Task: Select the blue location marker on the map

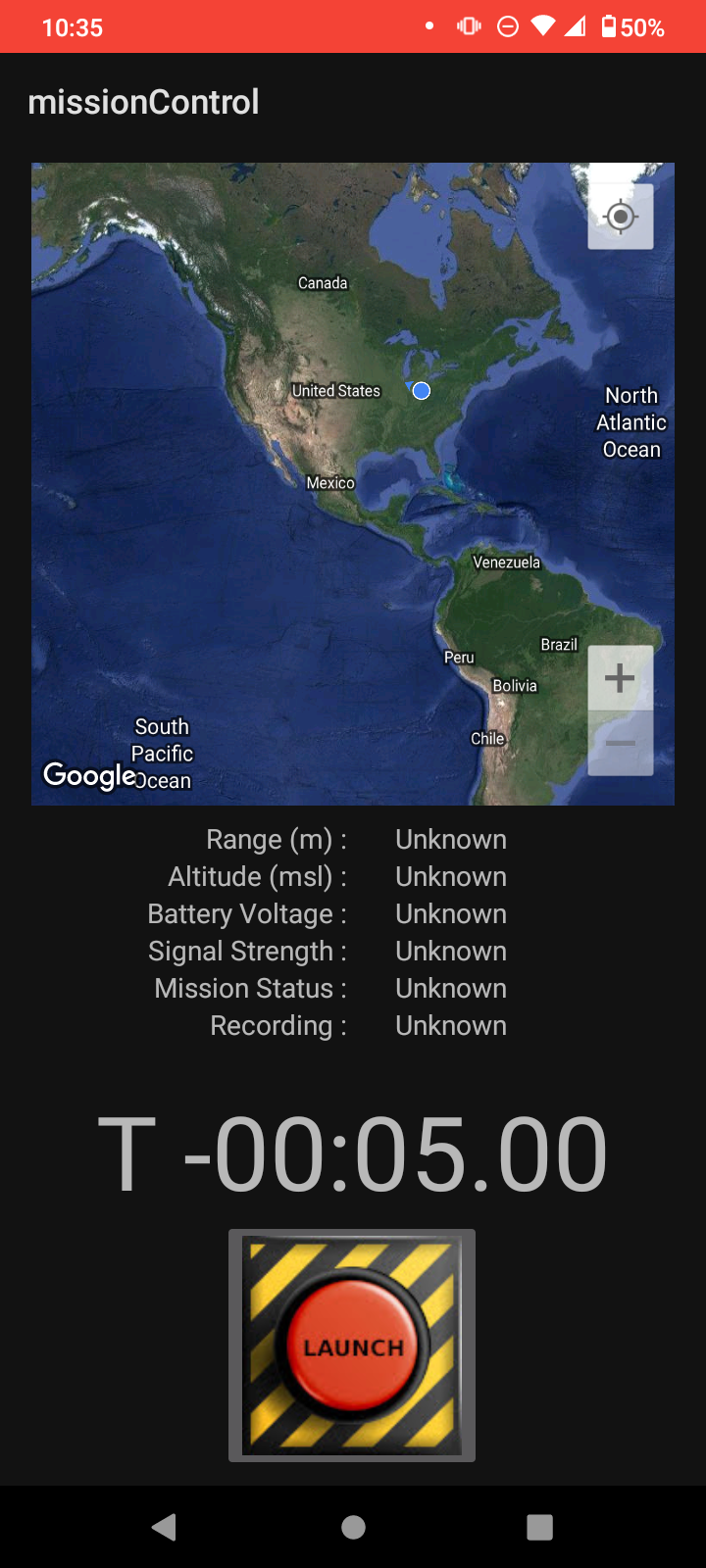Action: [421, 390]
